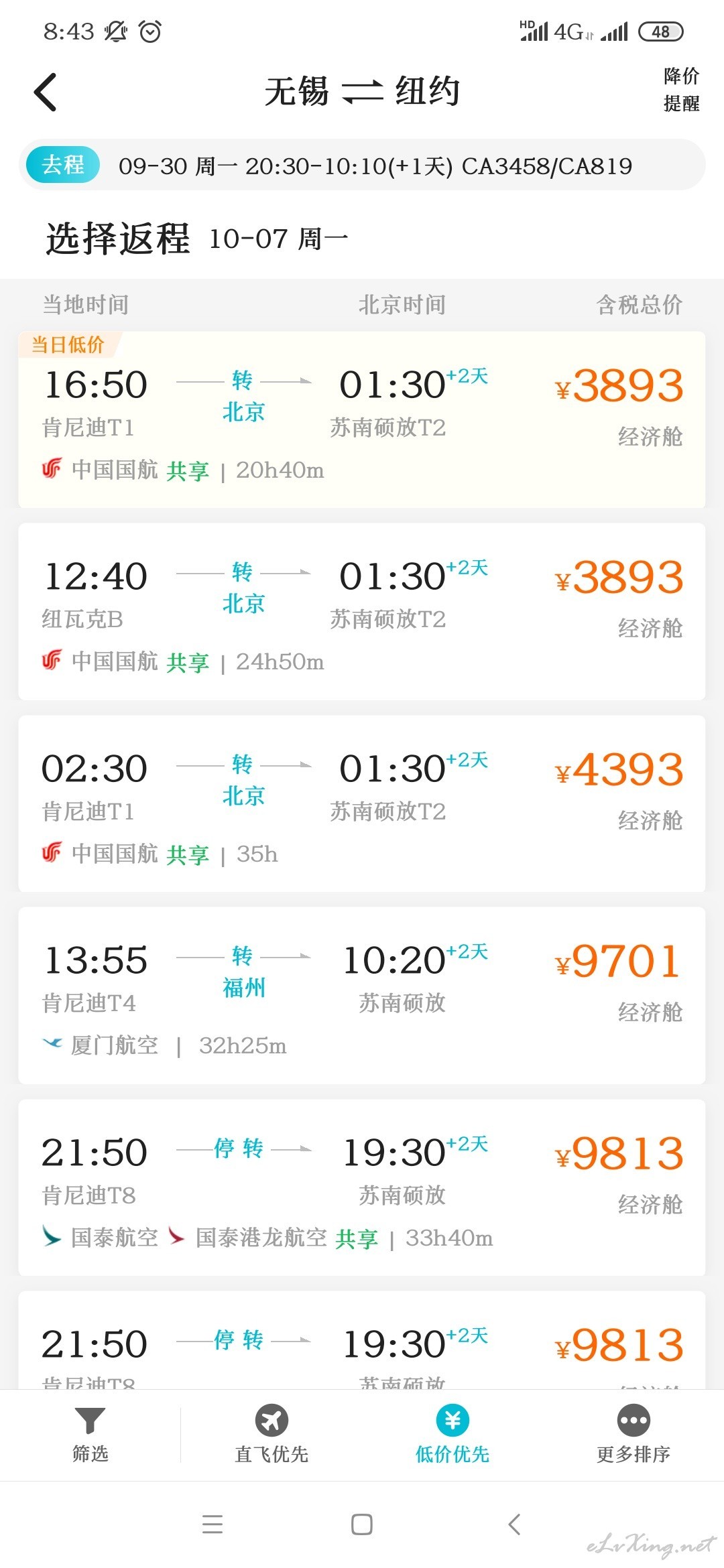Sort by 直飞优先 direct flights first

[271, 1435]
